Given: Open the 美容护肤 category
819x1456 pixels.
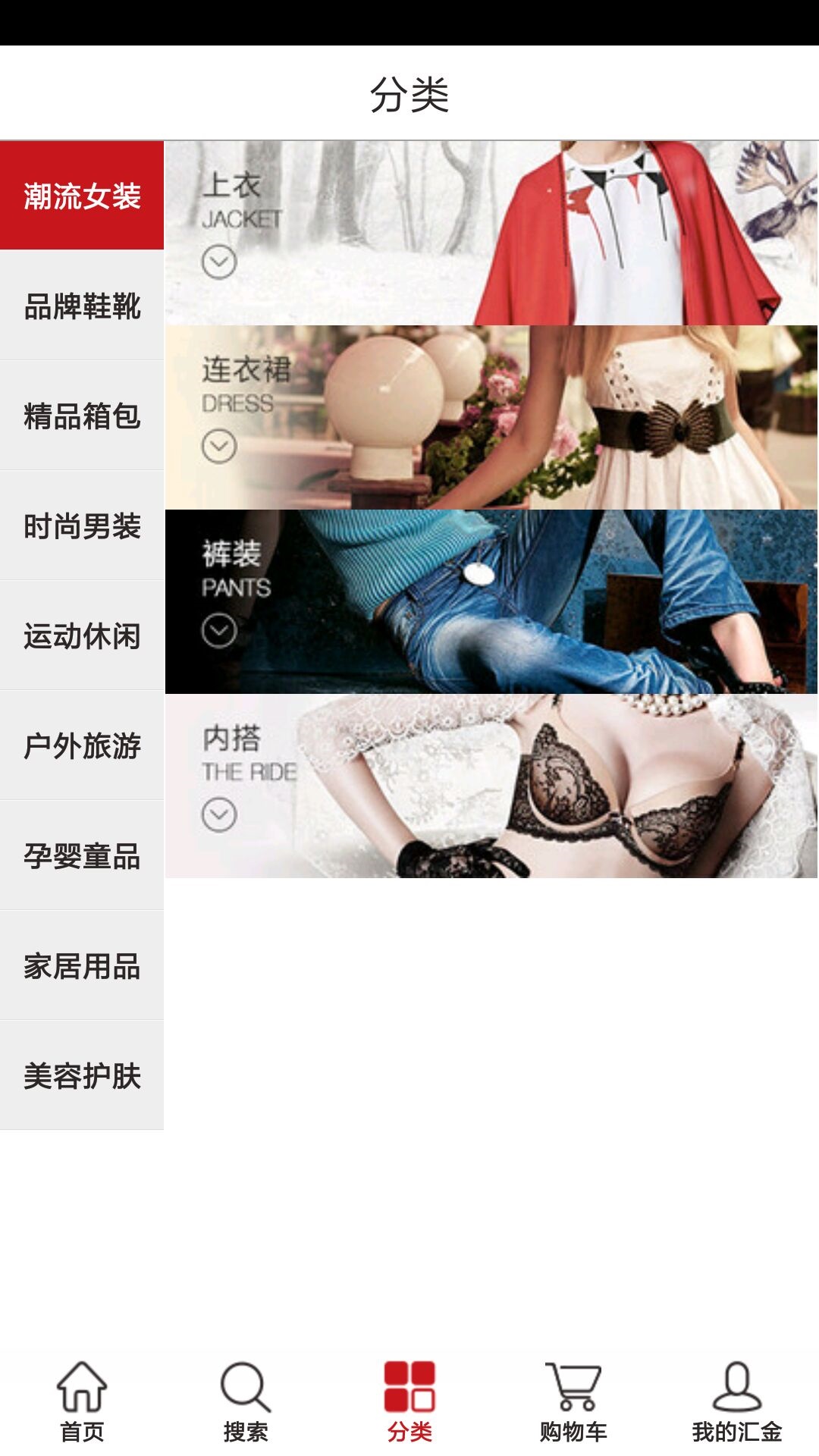Looking at the screenshot, I should pos(82,1075).
